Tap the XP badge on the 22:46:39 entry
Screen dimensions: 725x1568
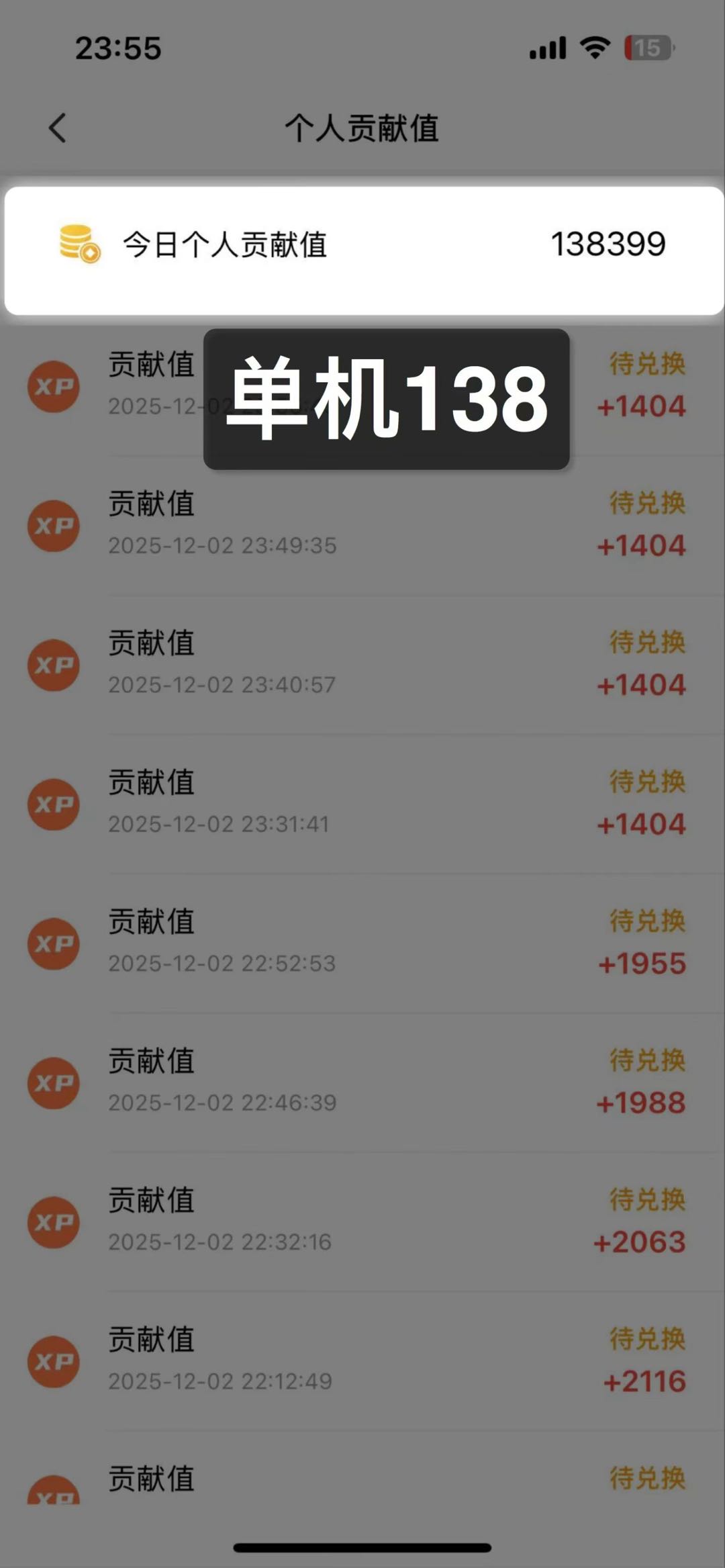coord(54,1082)
